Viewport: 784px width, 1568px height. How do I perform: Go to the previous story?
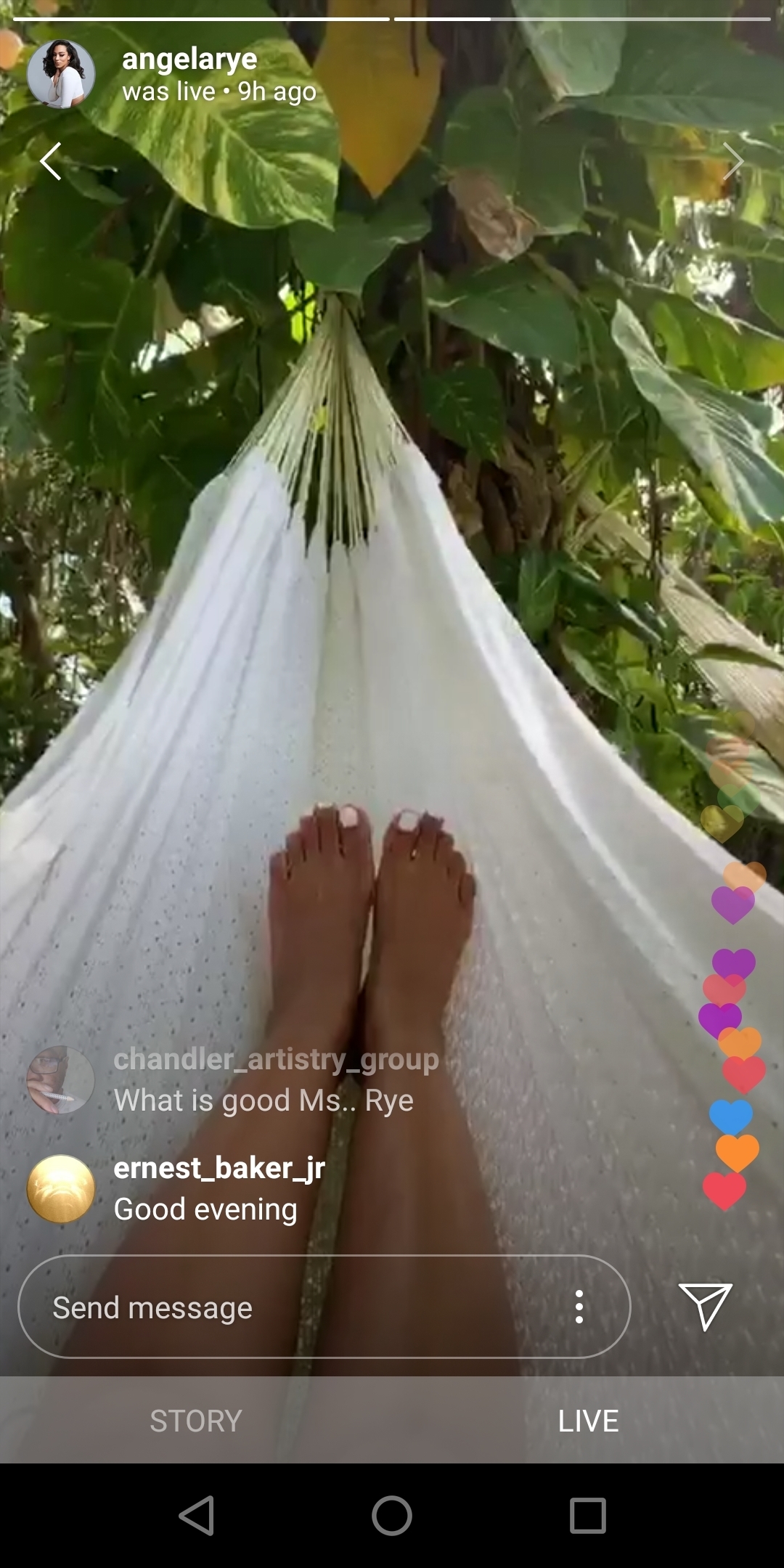(x=51, y=161)
